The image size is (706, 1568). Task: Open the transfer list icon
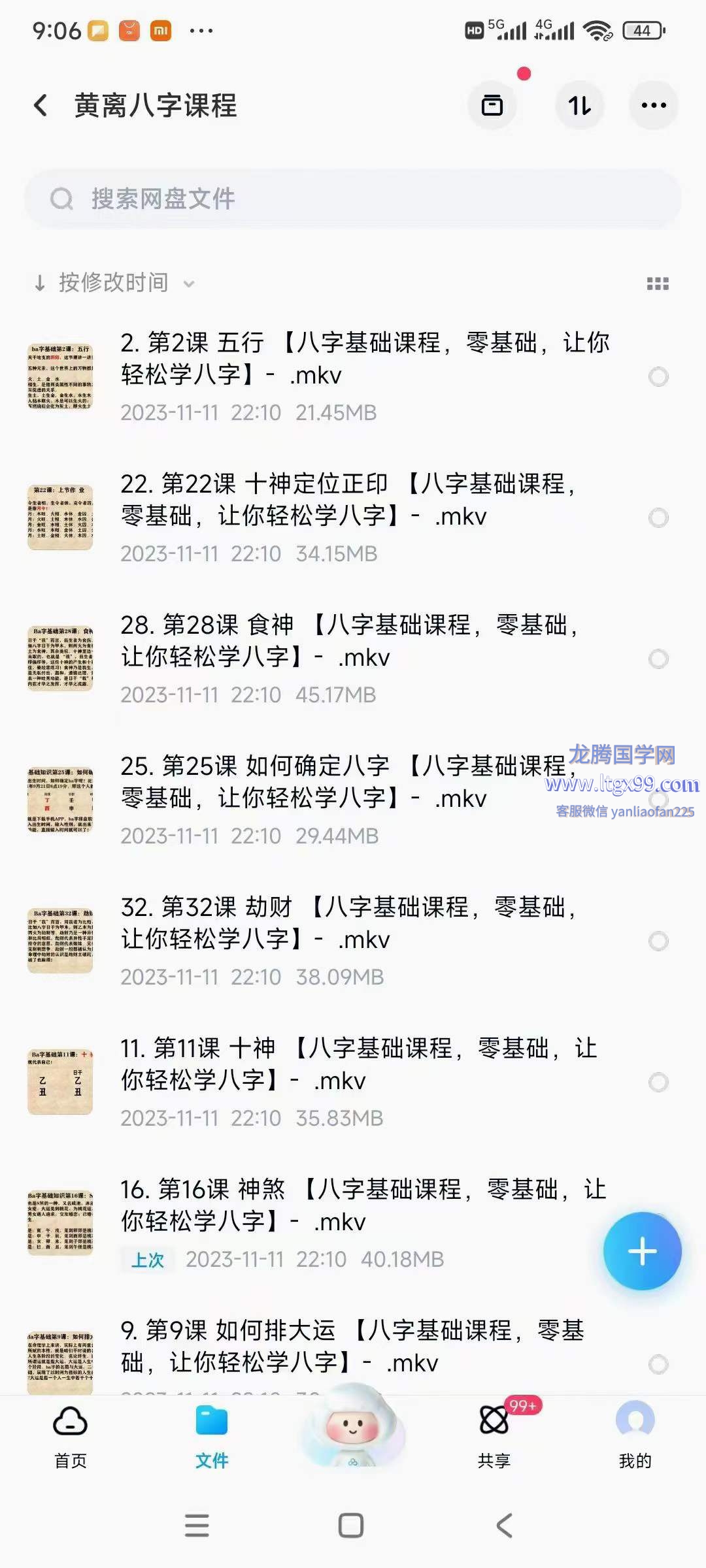(x=492, y=105)
